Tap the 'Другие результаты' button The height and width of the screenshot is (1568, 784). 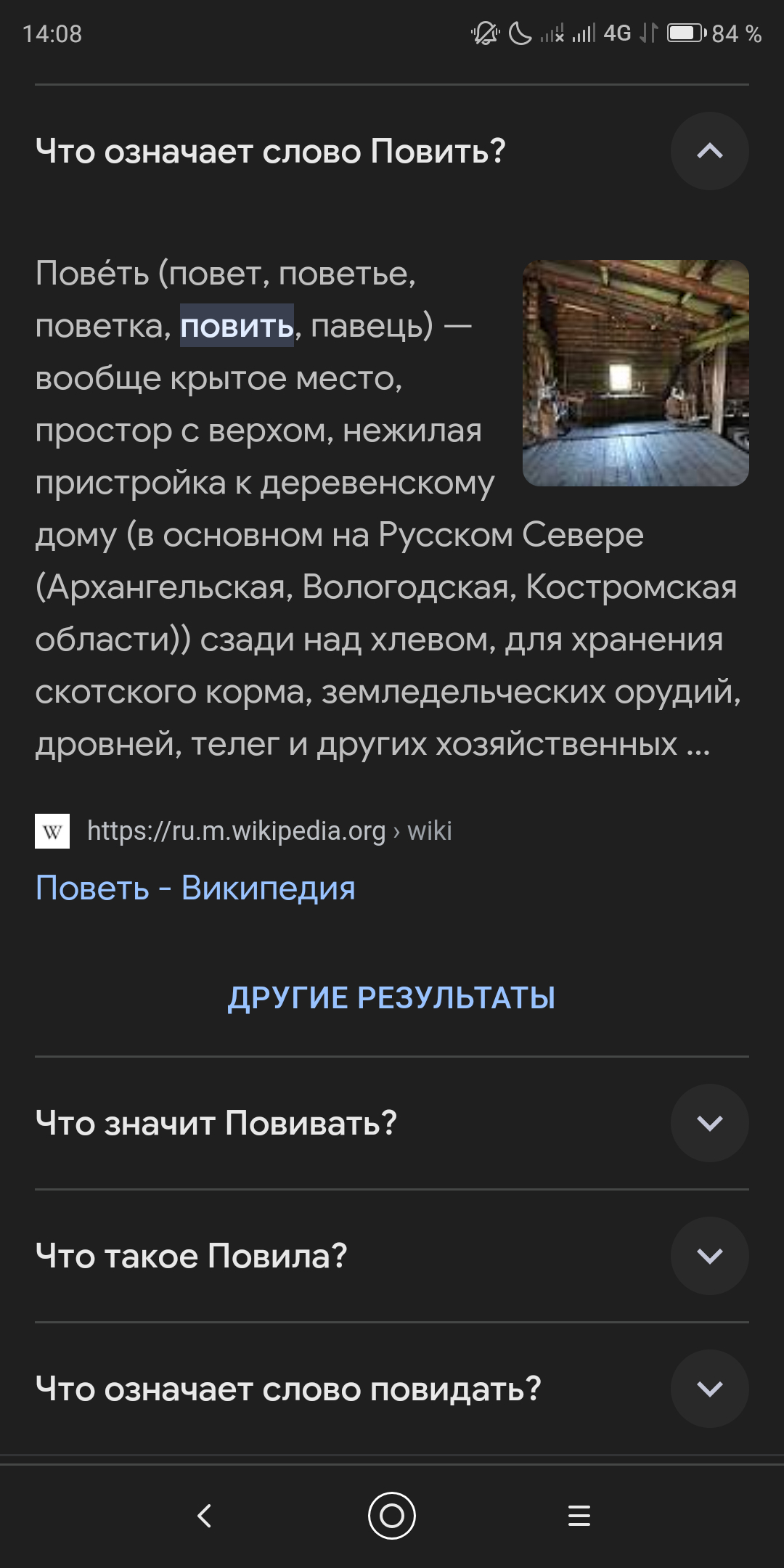[x=391, y=998]
